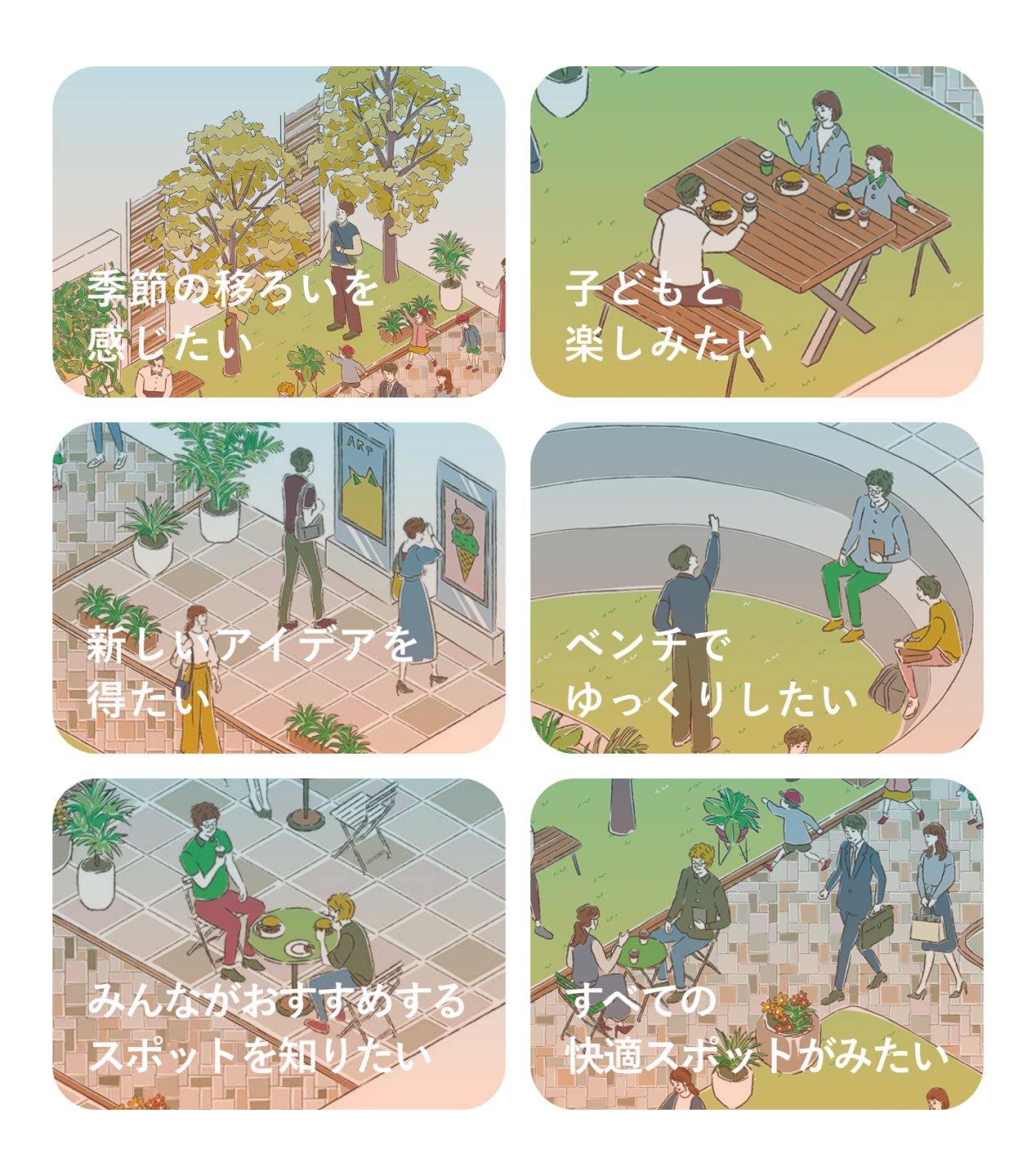Open the ベンチでゆっくりしたい card
1036x1176 pixels.
[x=756, y=588]
